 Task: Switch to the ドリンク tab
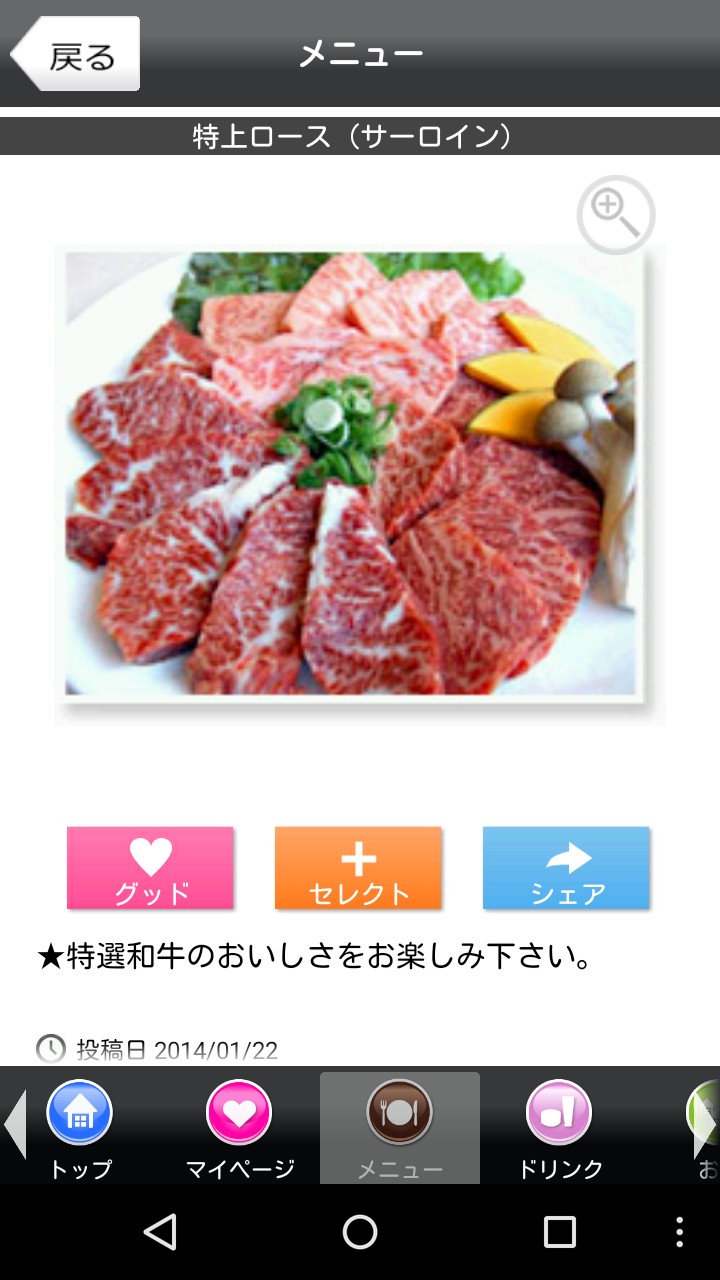tap(560, 1128)
